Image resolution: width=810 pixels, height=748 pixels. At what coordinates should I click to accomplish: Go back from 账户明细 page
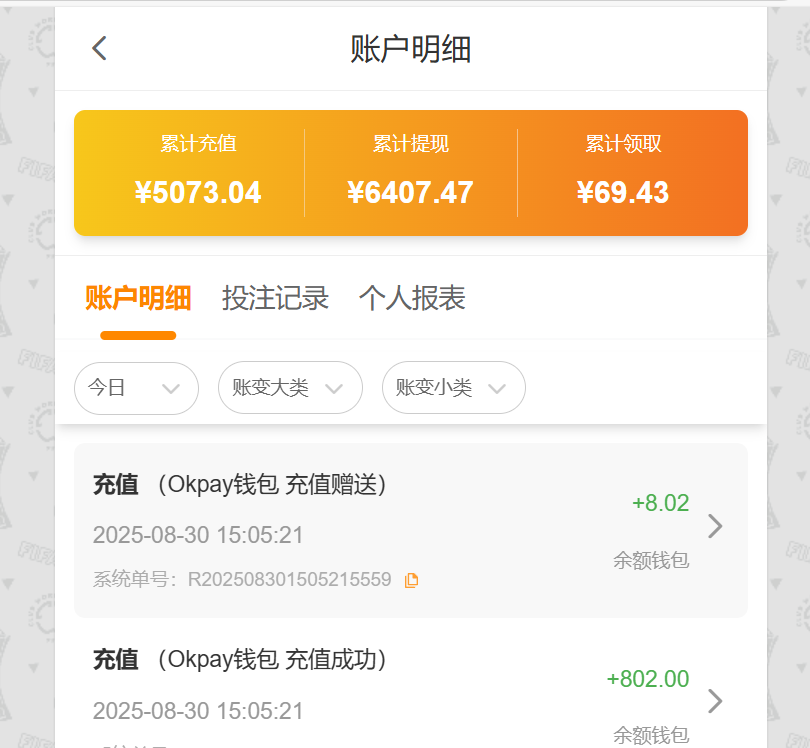tap(99, 48)
